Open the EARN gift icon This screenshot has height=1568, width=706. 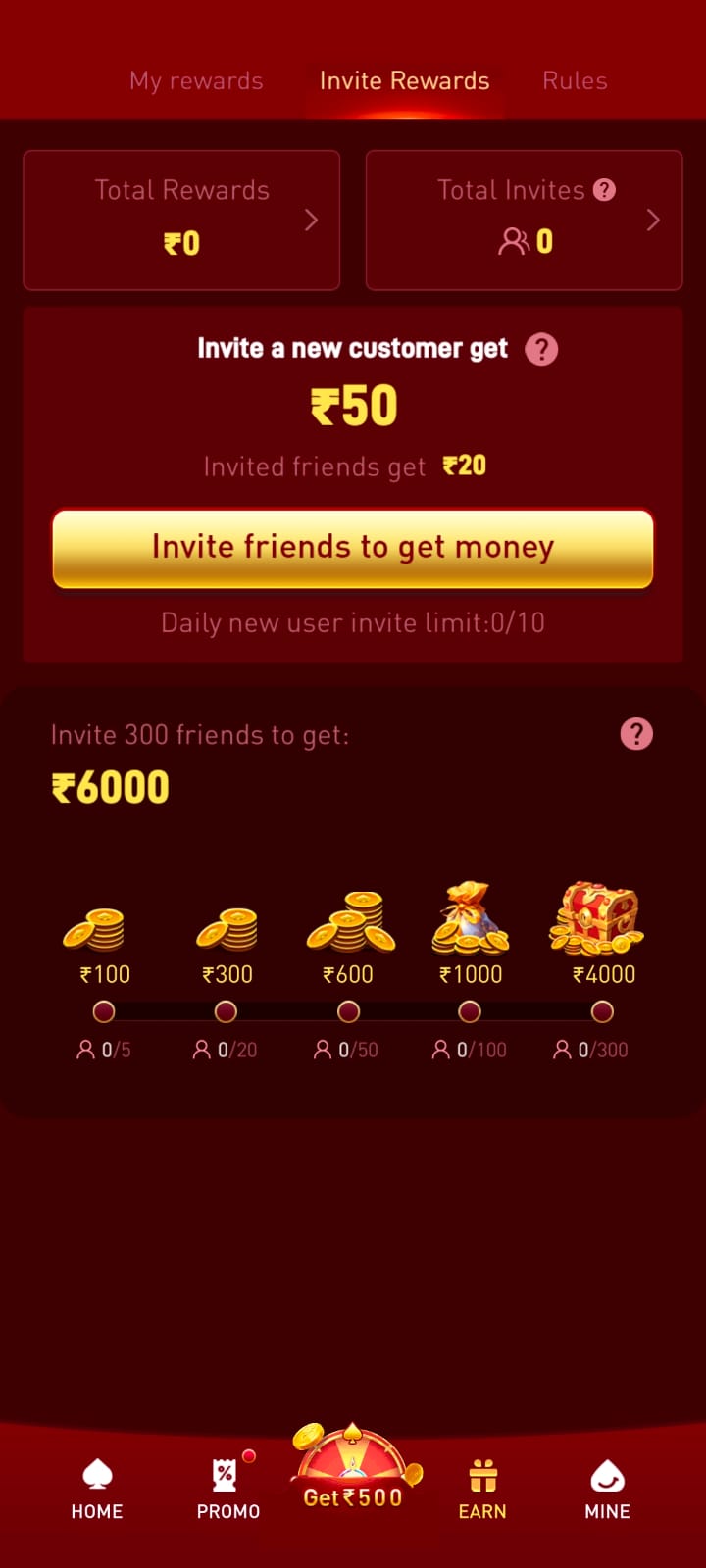click(481, 1474)
